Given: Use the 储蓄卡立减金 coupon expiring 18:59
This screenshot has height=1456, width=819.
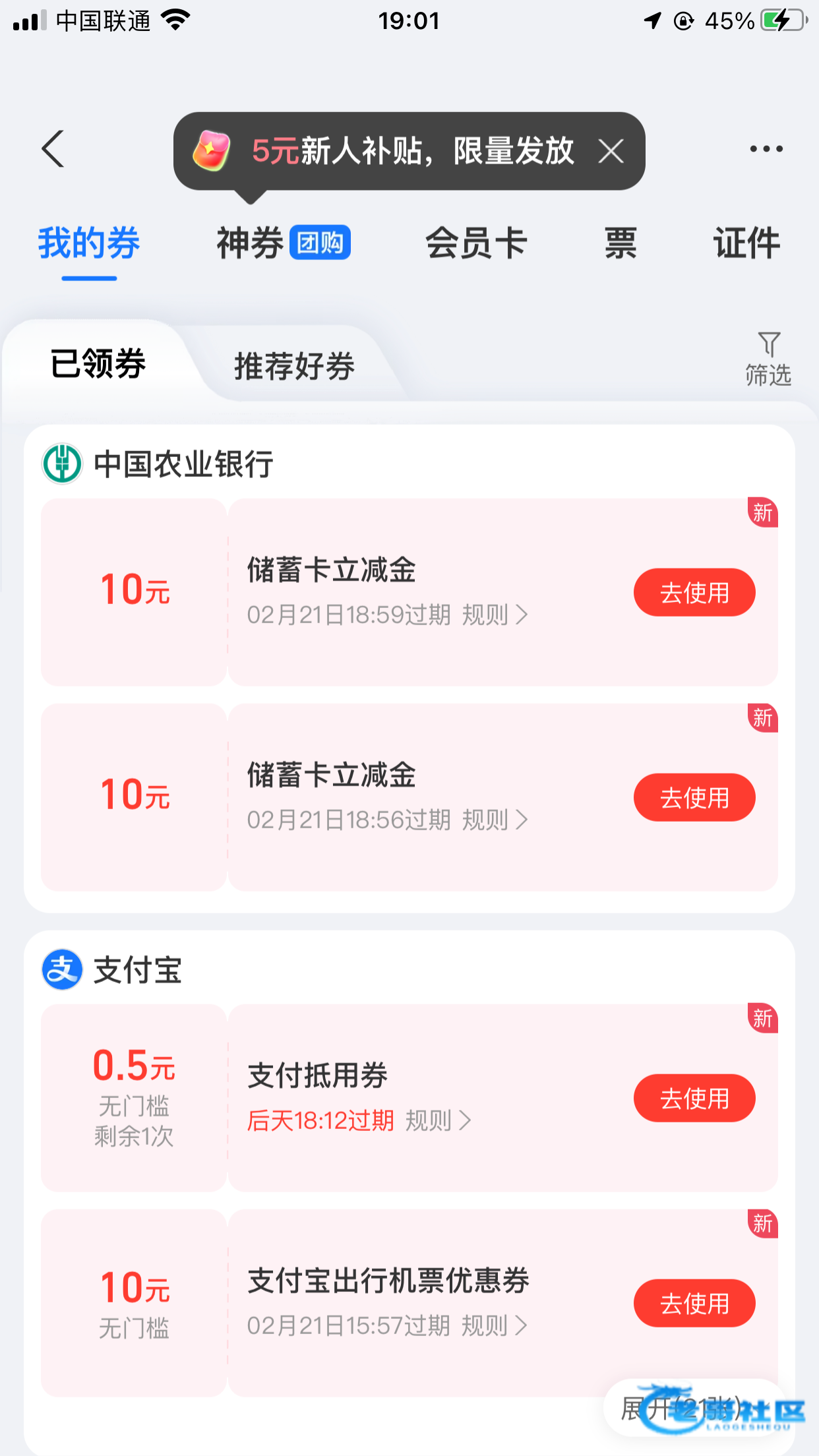Looking at the screenshot, I should point(694,592).
